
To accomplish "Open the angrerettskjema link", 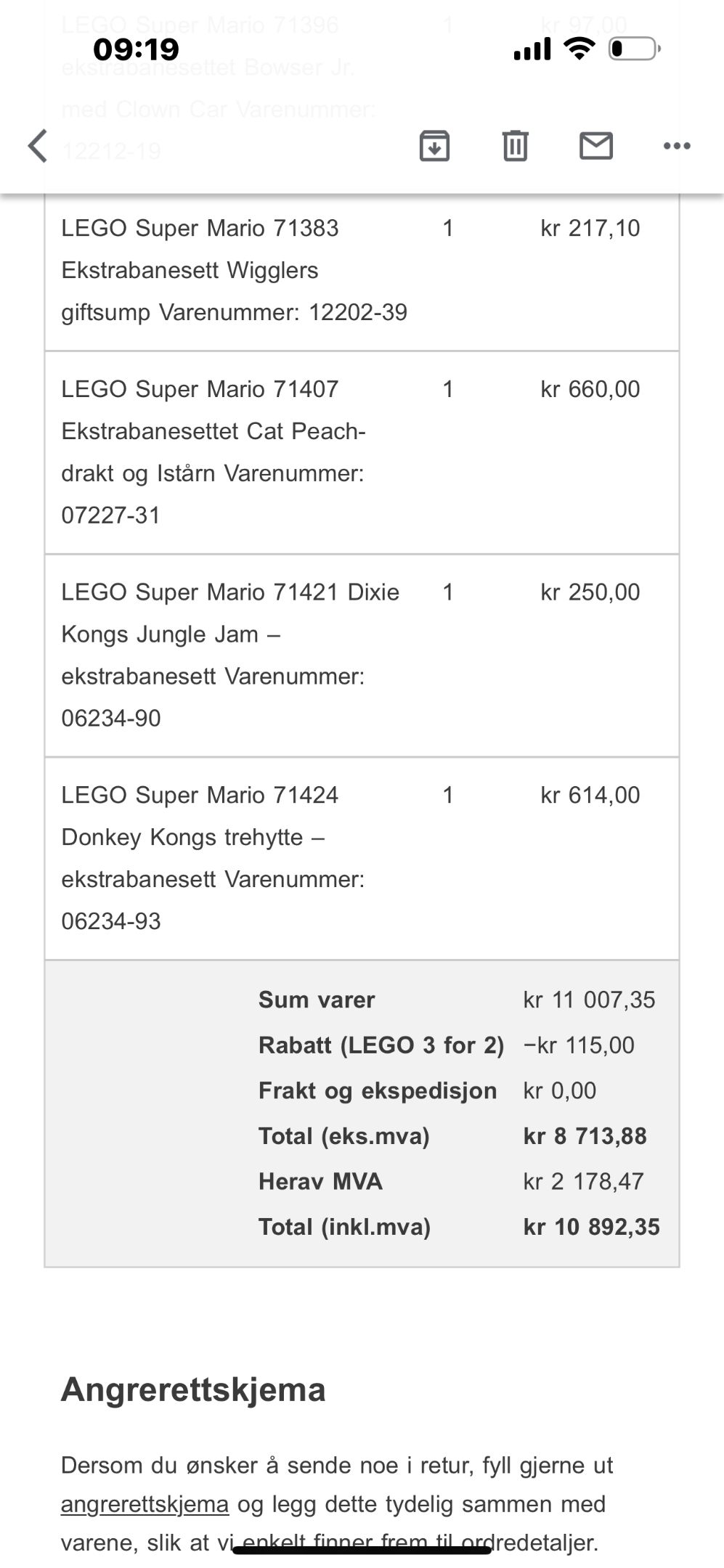I will pos(145,1503).
